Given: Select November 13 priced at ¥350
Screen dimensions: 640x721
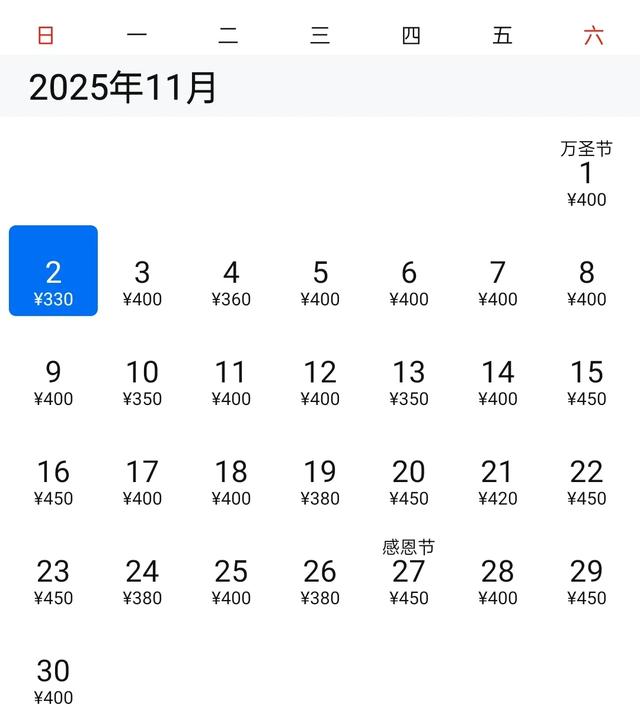Looking at the screenshot, I should 408,381.
